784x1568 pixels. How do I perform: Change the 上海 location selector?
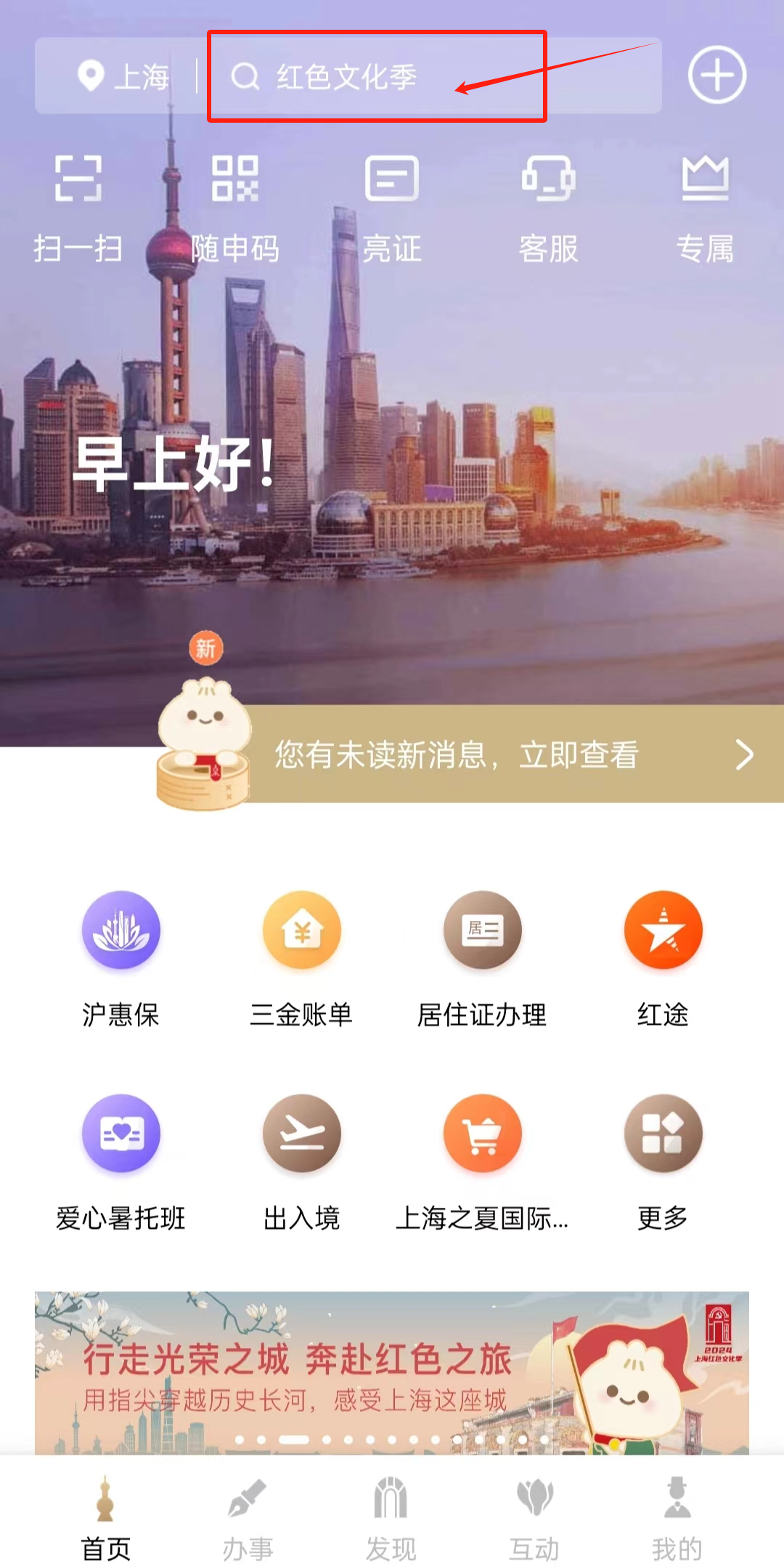pyautogui.click(x=123, y=76)
